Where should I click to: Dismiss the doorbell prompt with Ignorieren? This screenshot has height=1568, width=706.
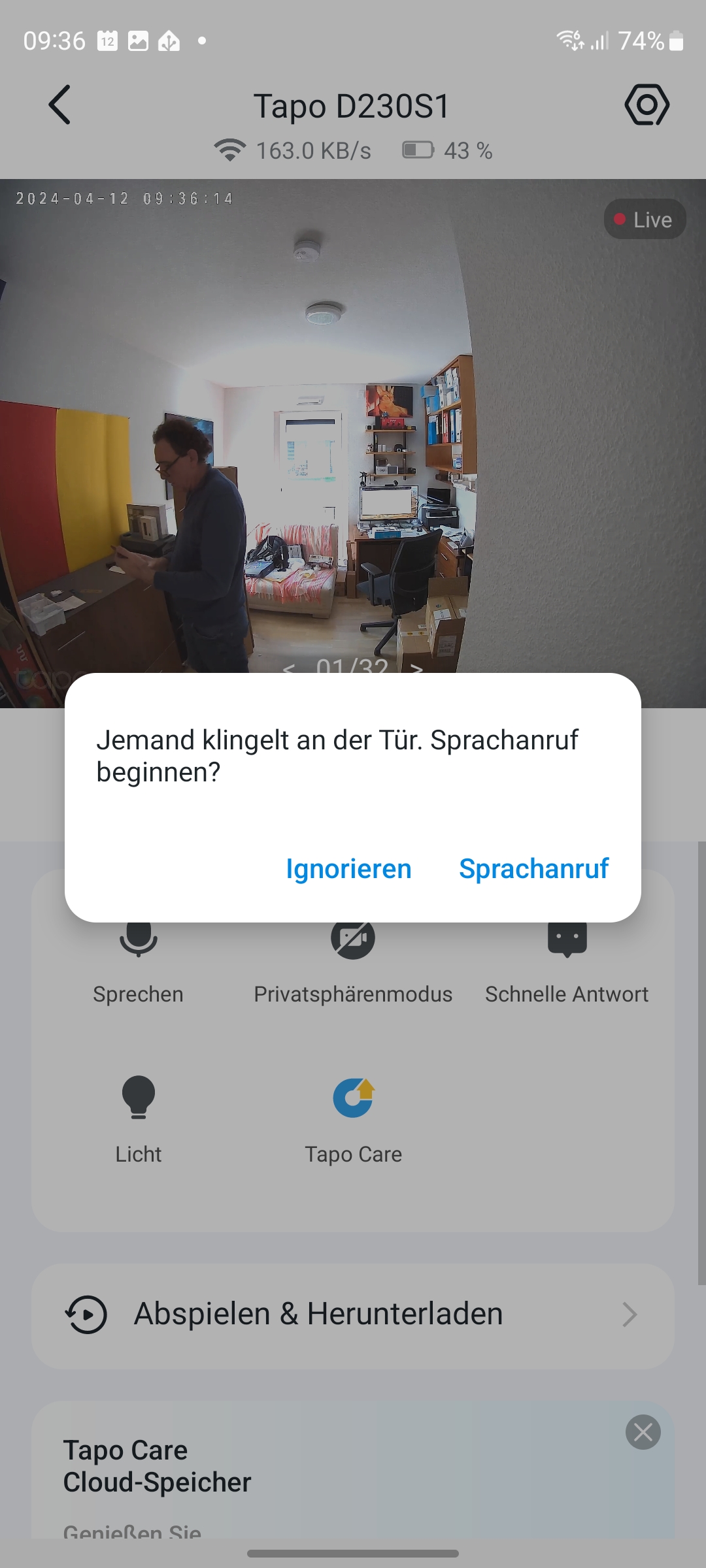pyautogui.click(x=348, y=869)
